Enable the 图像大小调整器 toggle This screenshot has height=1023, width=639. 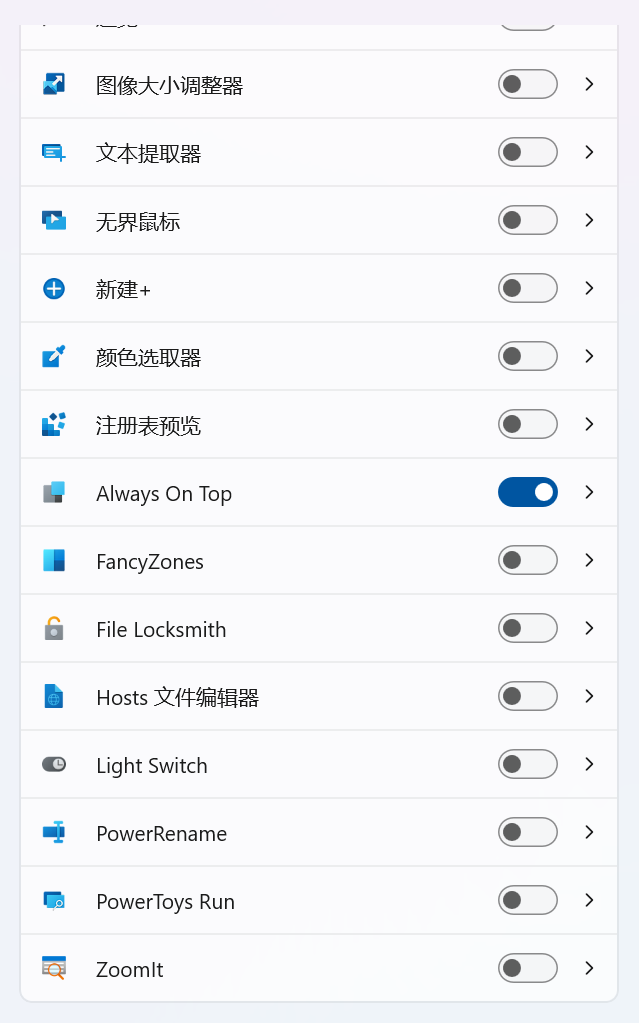pos(527,84)
